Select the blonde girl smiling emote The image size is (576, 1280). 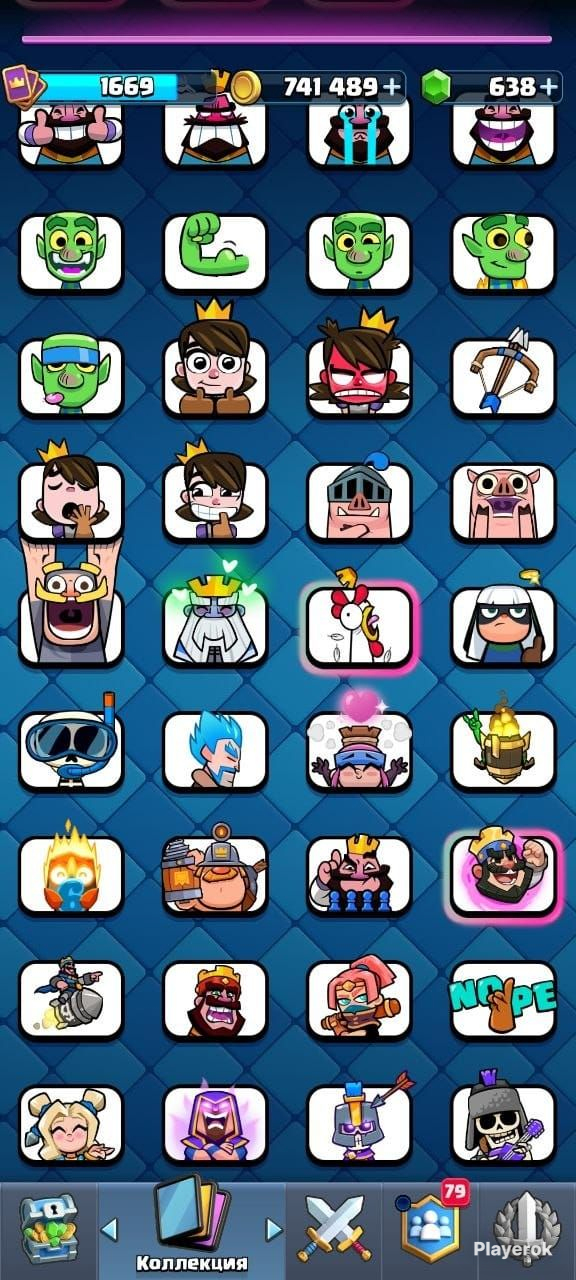(71, 1125)
